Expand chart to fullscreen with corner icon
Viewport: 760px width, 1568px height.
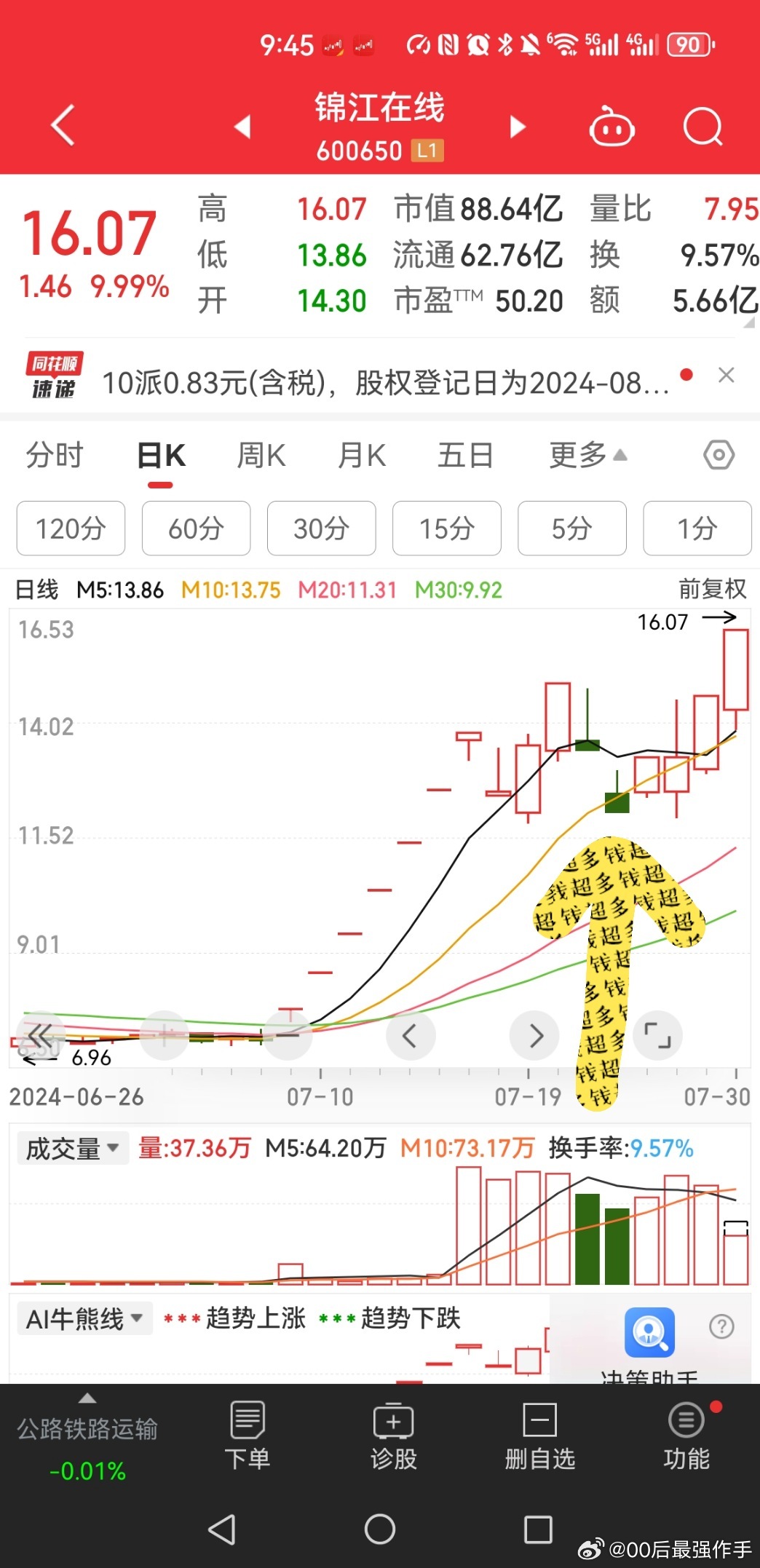(657, 1034)
